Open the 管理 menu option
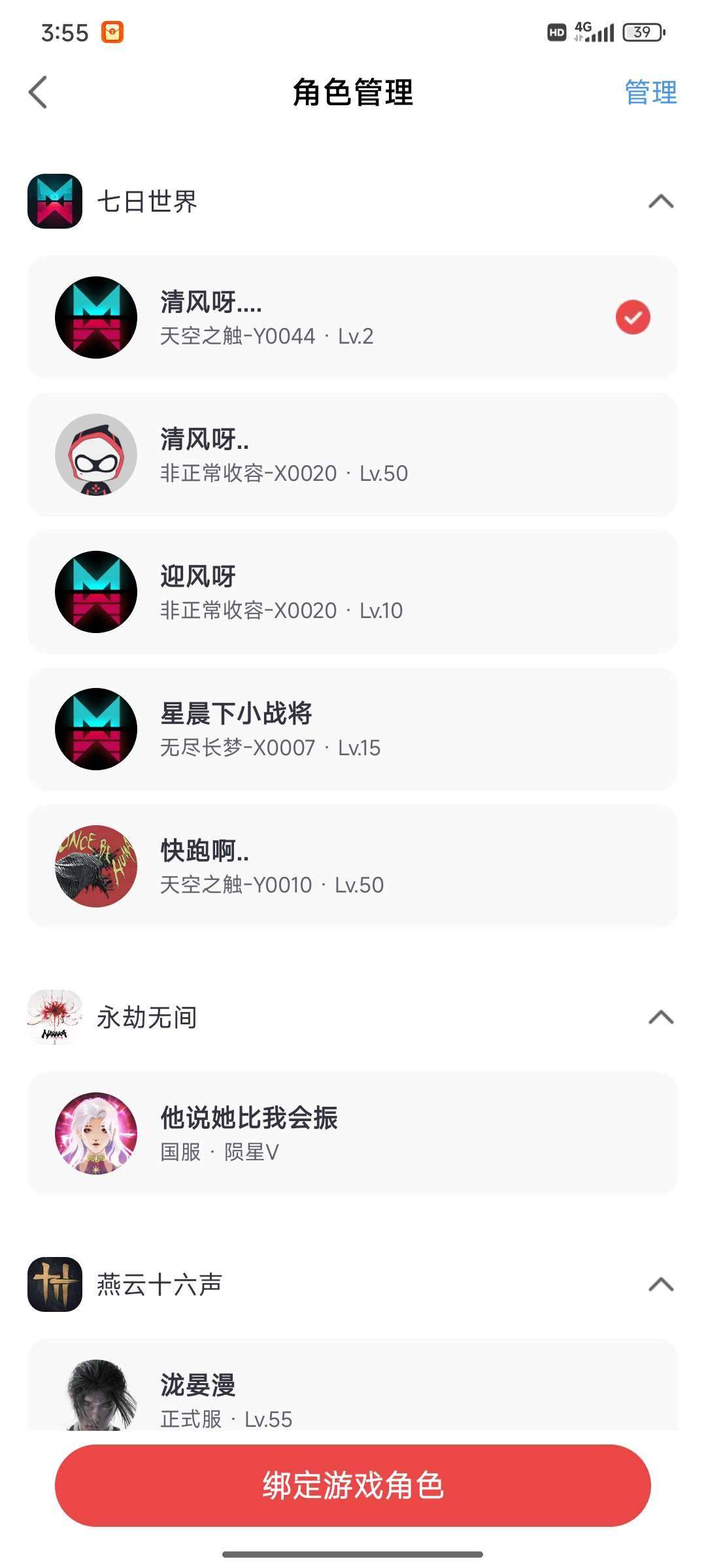The image size is (706, 1568). point(650,91)
